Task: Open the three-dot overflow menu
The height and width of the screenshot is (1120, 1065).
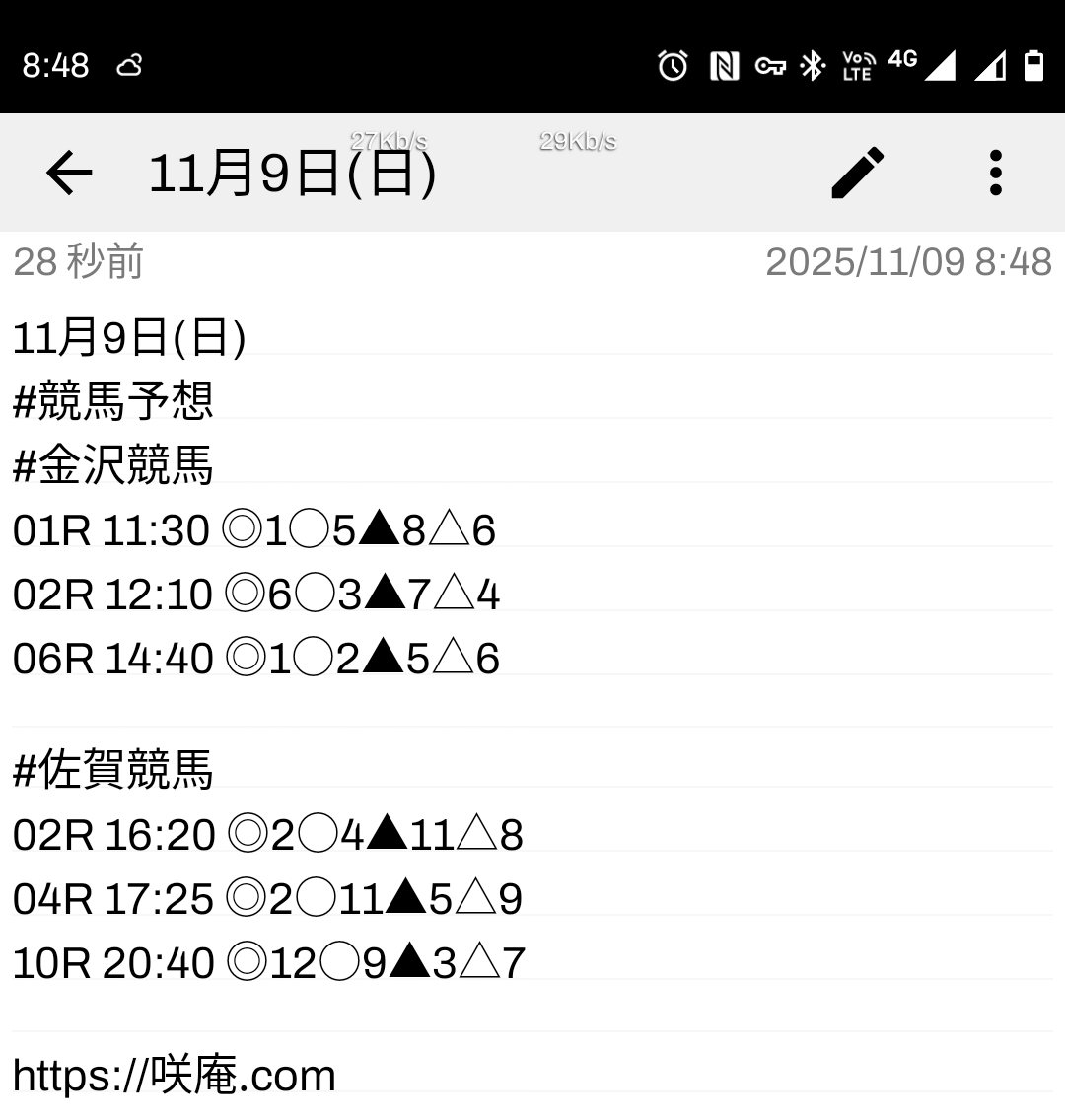Action: 995,174
